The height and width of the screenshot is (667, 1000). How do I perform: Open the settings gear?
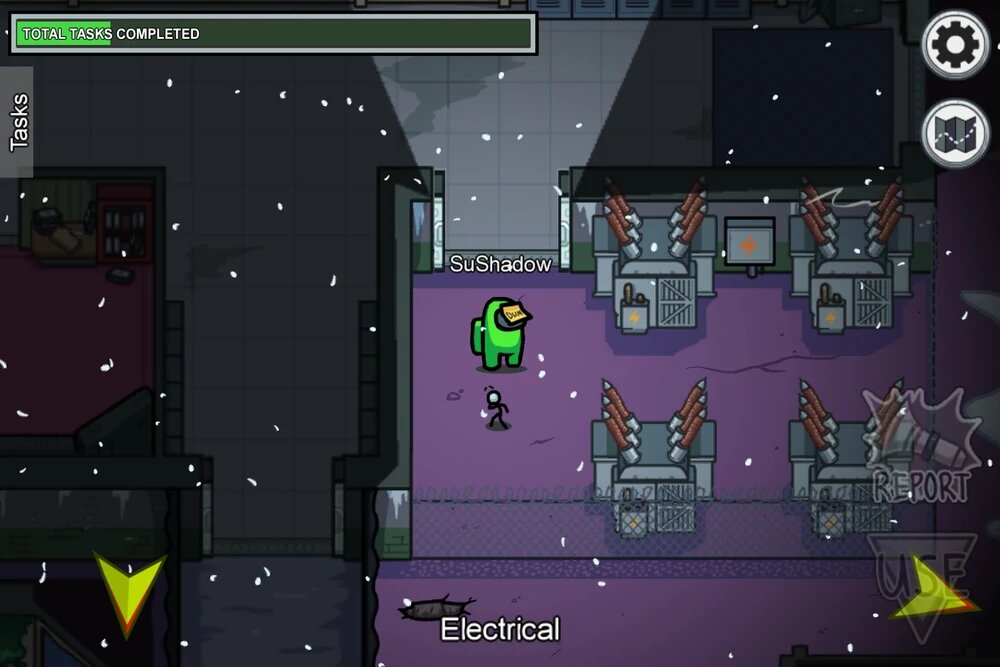955,44
